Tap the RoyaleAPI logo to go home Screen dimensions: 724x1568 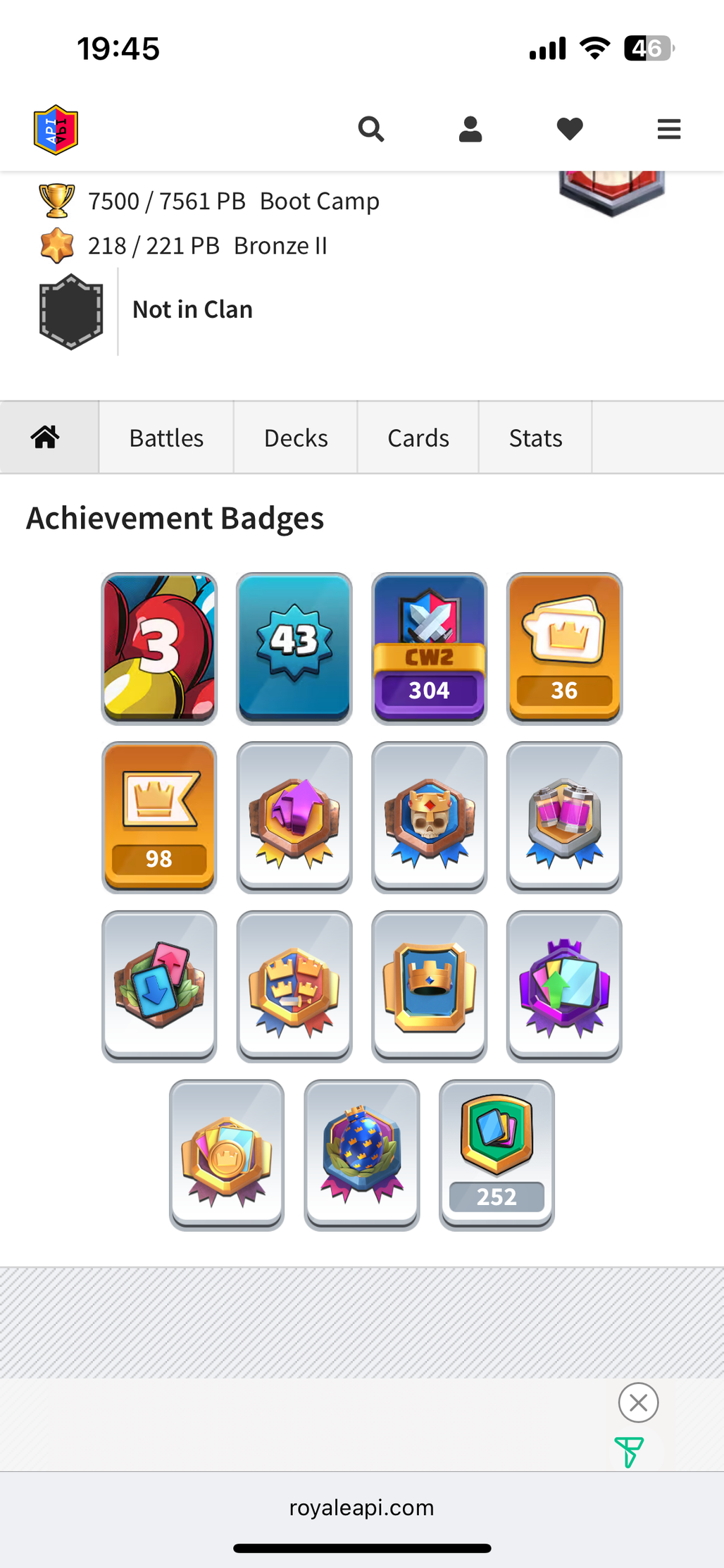[x=56, y=130]
